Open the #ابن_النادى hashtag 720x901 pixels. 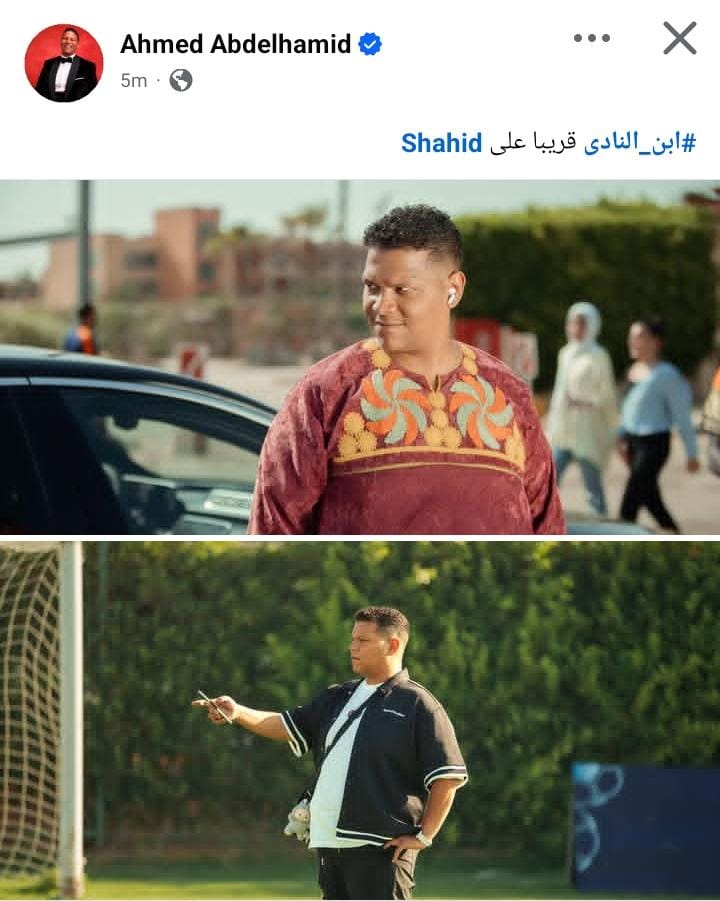(639, 143)
